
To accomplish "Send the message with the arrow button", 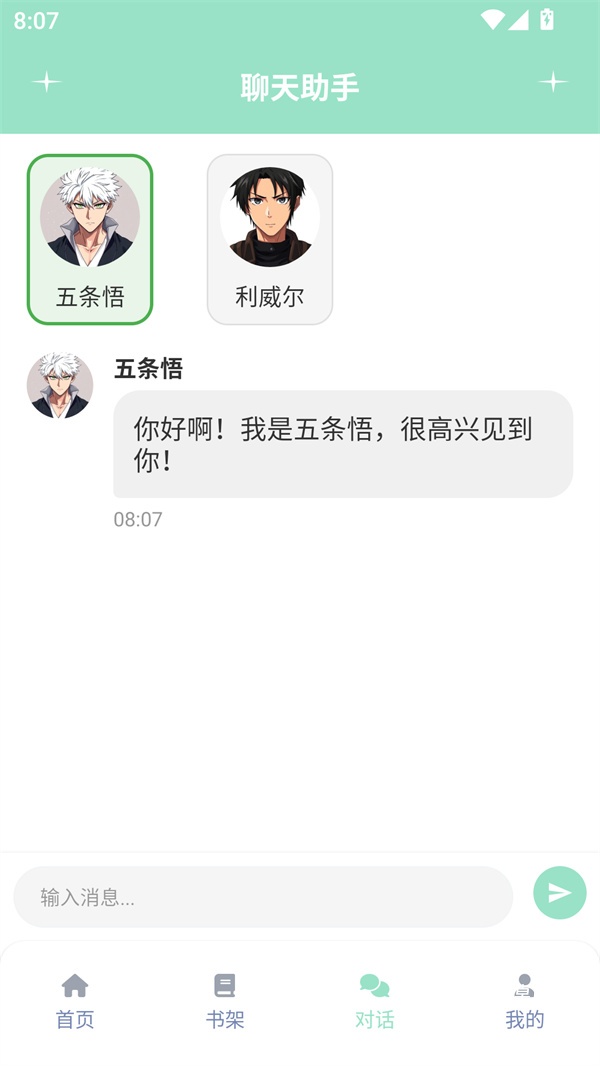I will tap(560, 893).
